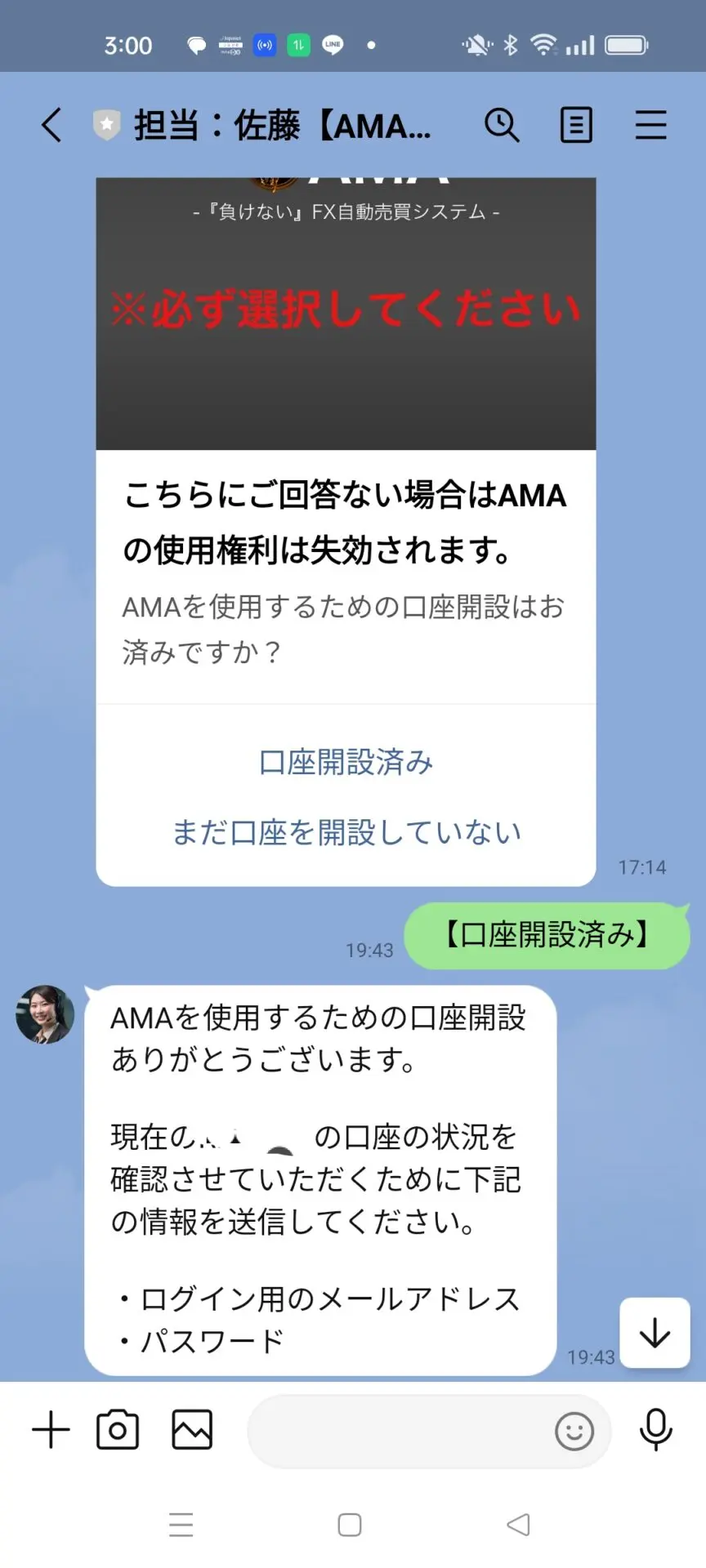
Task: Search within this chat
Action: [x=502, y=126]
